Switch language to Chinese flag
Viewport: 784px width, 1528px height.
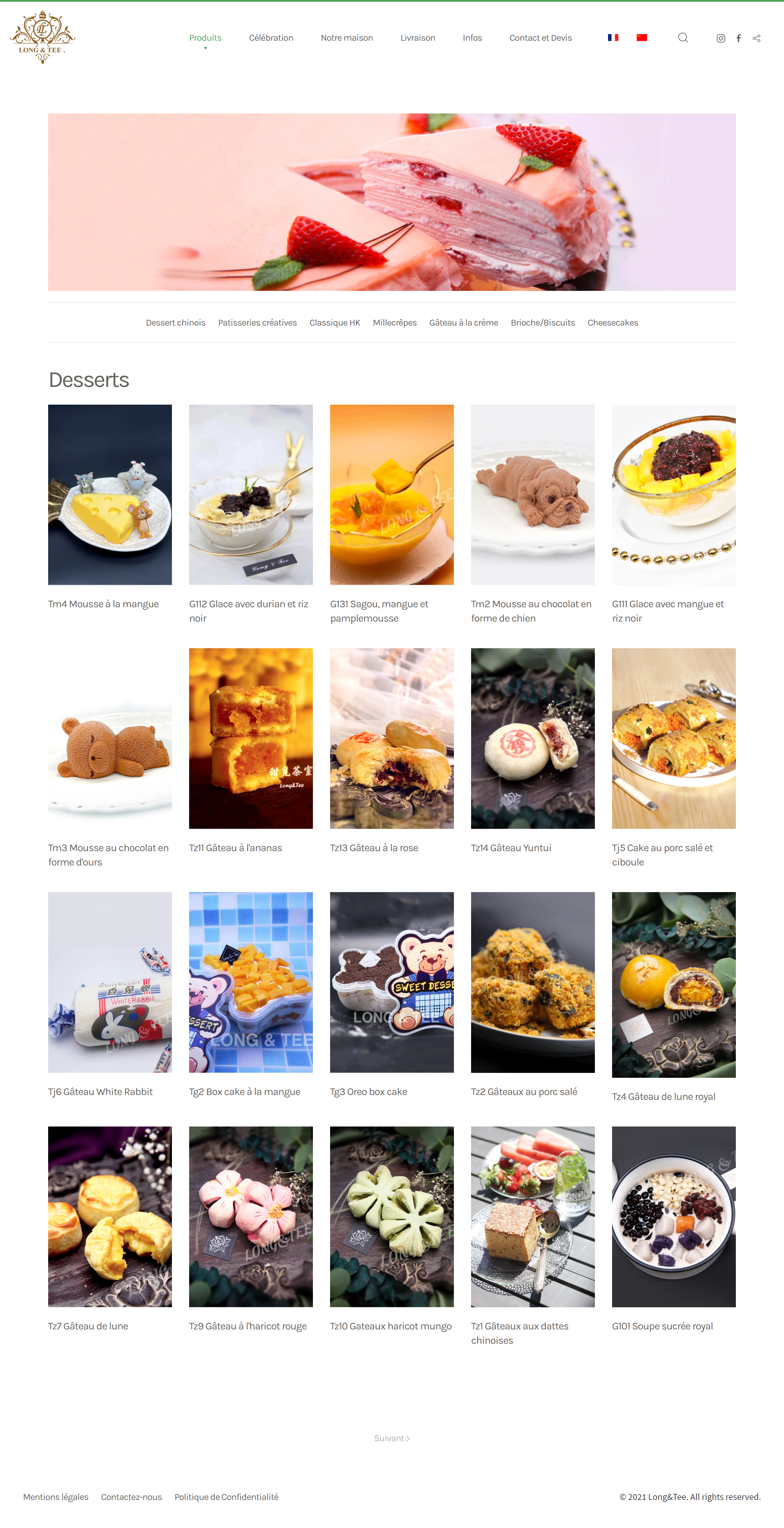coord(642,37)
